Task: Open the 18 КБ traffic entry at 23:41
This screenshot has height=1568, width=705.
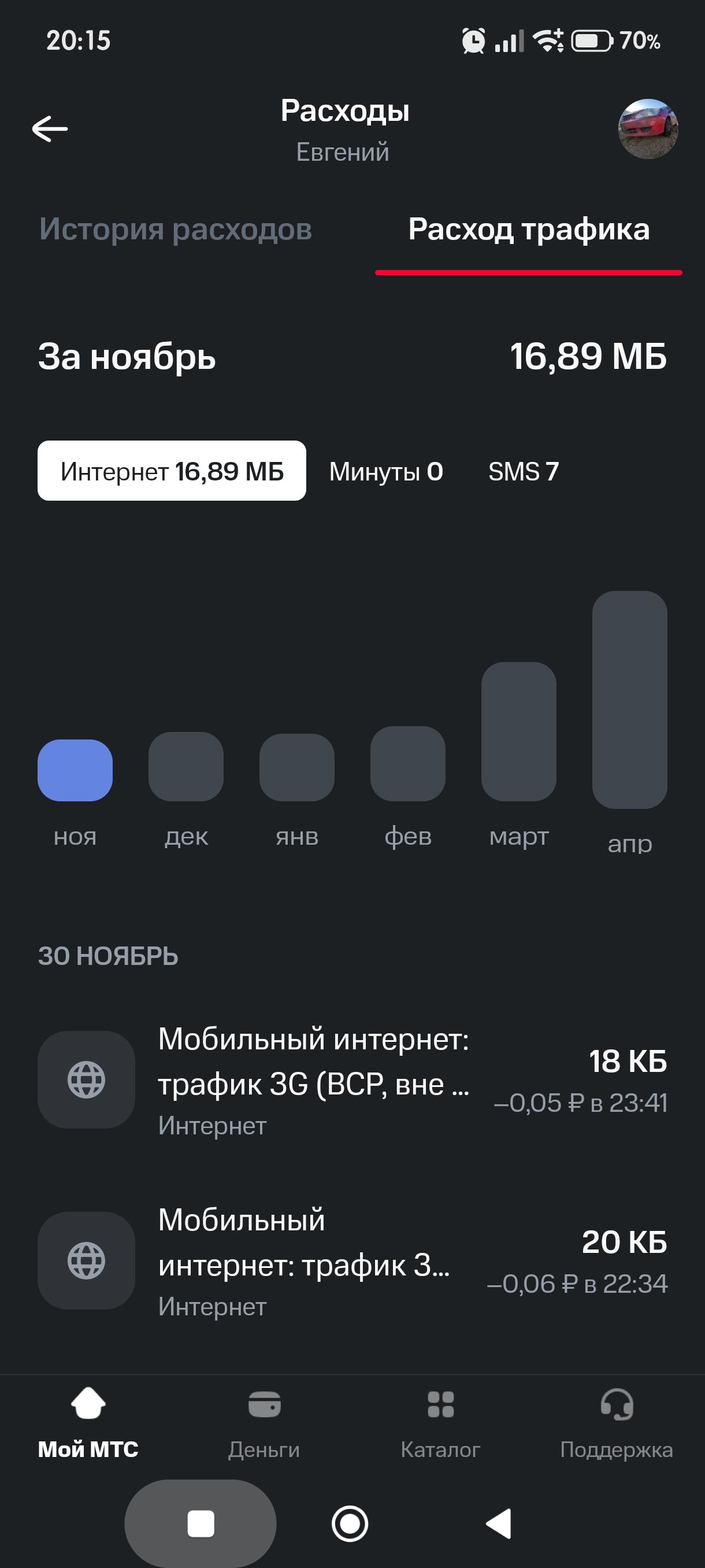Action: pyautogui.click(x=352, y=1080)
